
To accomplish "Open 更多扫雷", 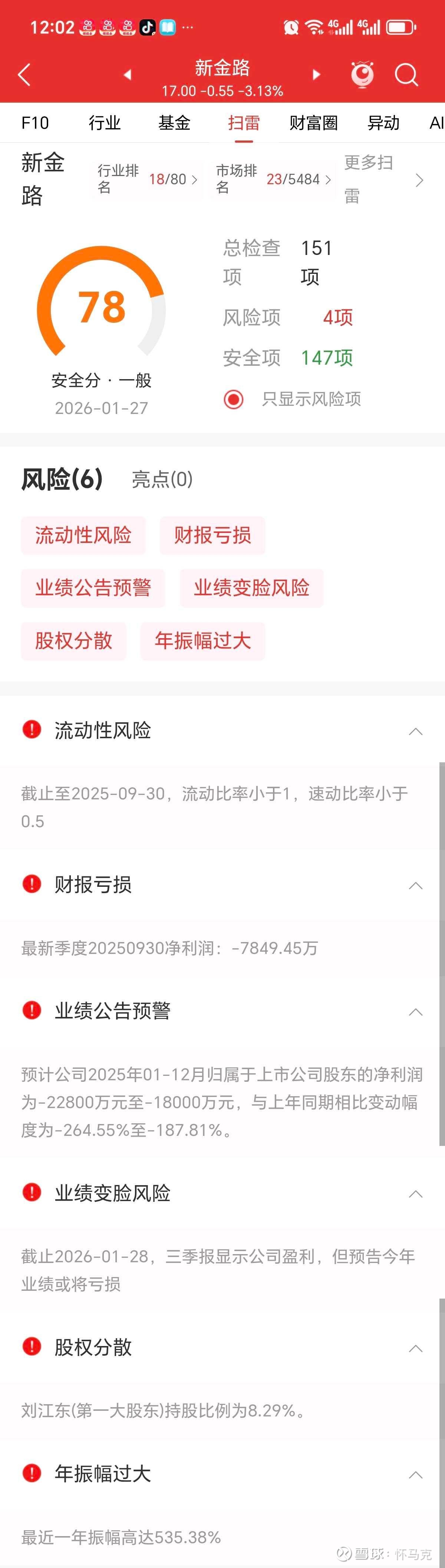I will [x=383, y=180].
